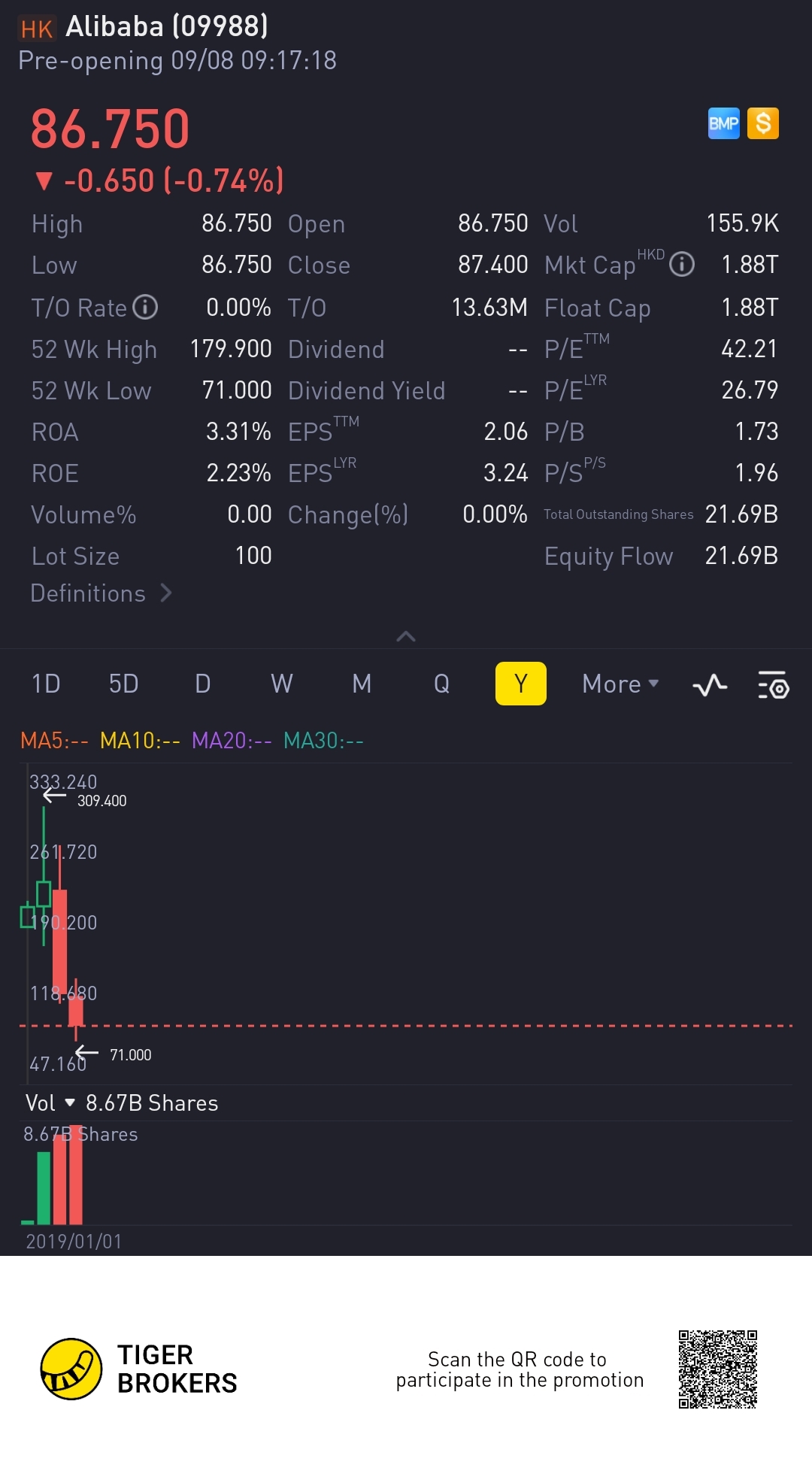Viewport: 812px width, 1483px height.
Task: Select the 5D chart period
Action: pyautogui.click(x=124, y=684)
